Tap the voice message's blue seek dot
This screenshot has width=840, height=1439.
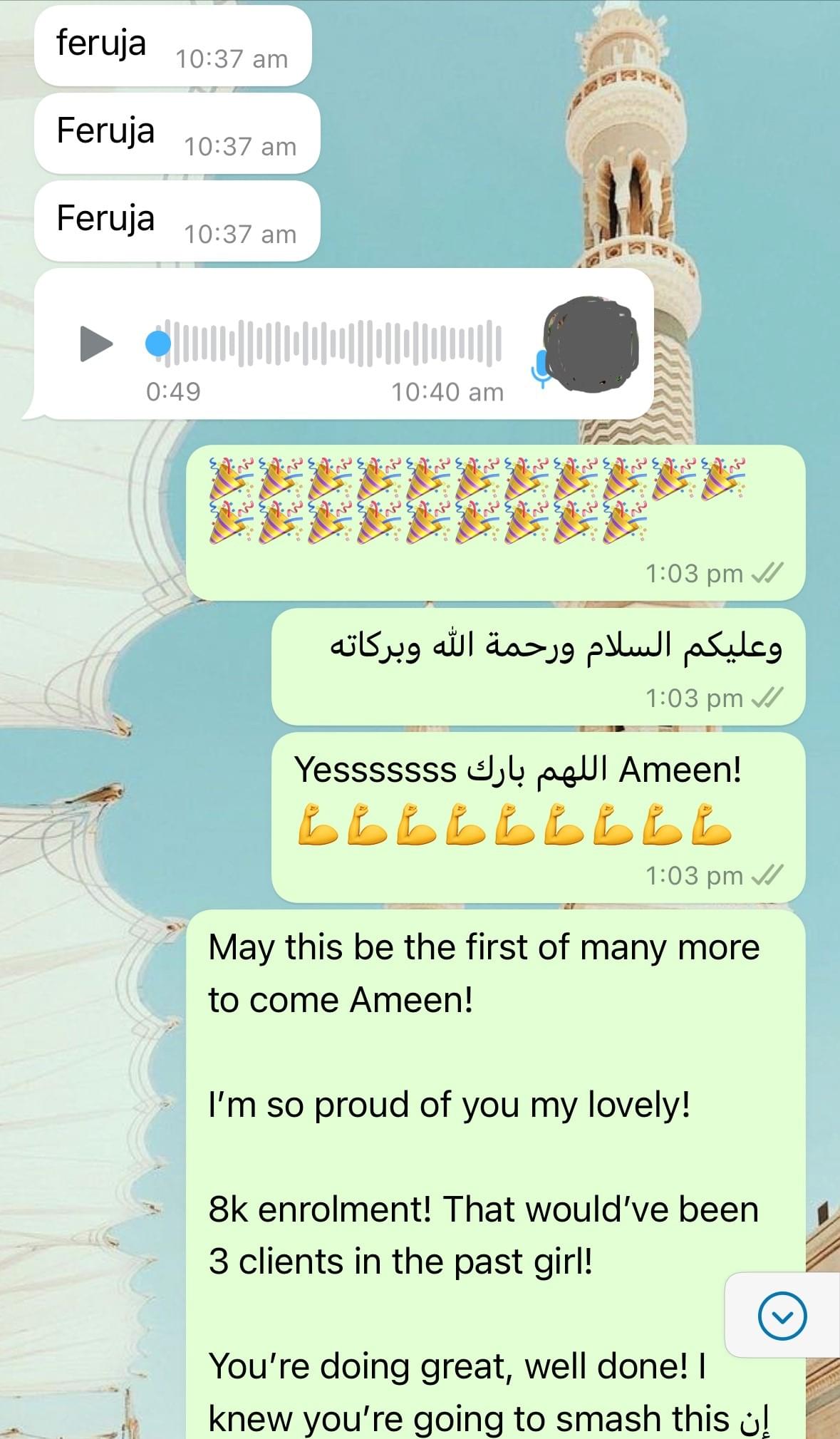(x=158, y=344)
